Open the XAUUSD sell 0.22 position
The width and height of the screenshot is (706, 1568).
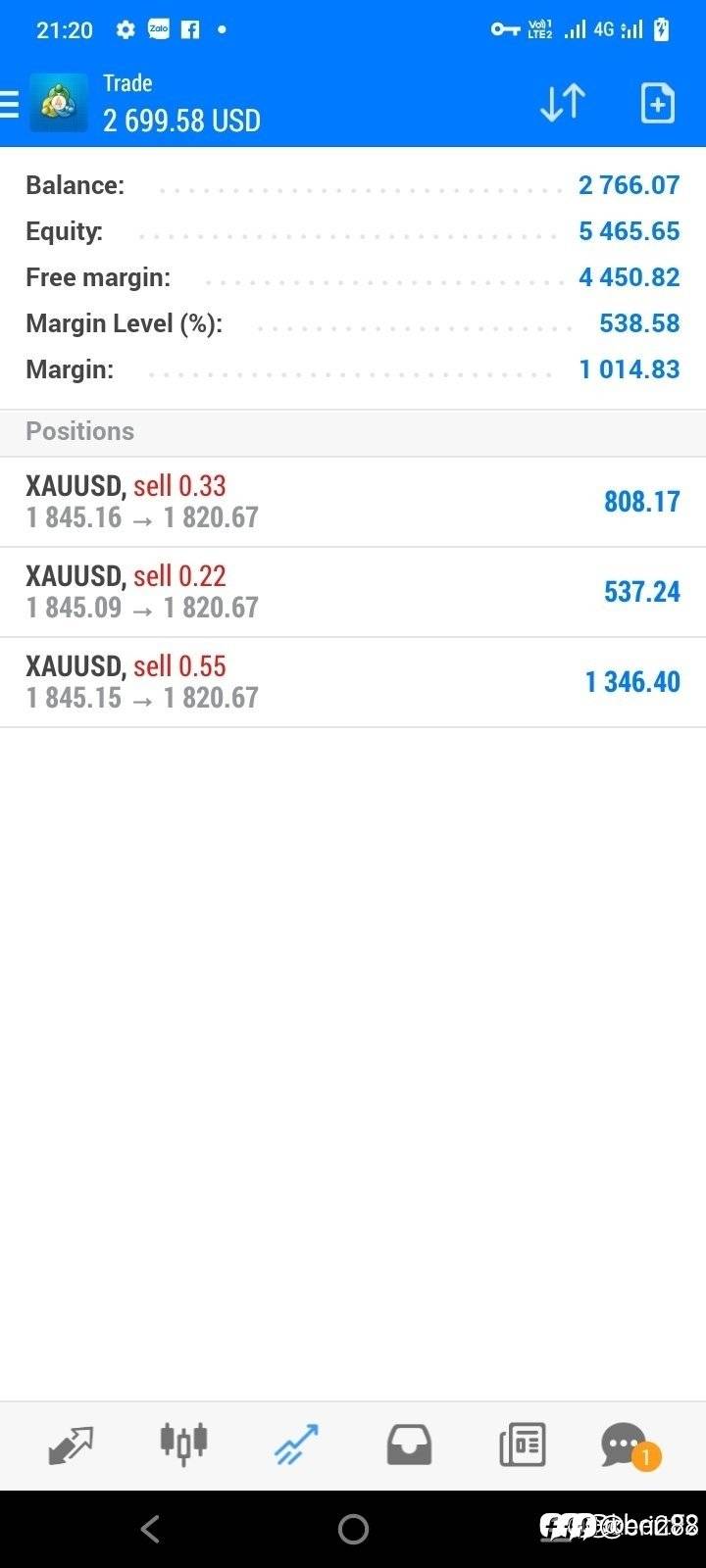(x=353, y=592)
